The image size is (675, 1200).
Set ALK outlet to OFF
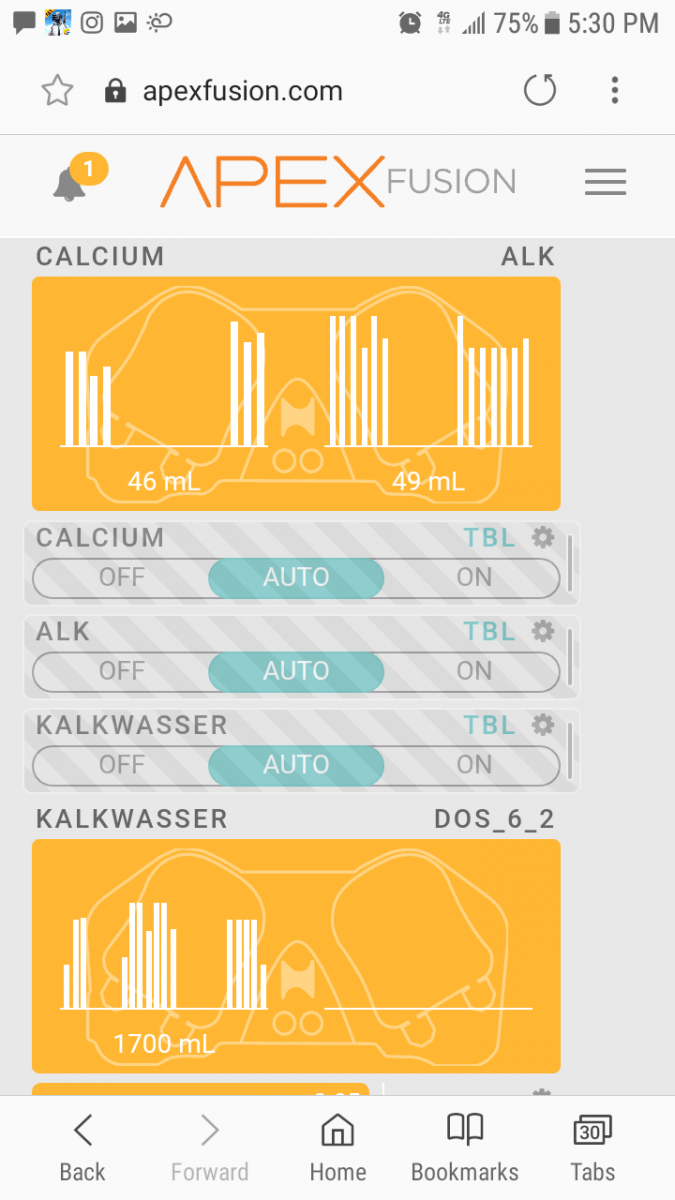(x=121, y=670)
